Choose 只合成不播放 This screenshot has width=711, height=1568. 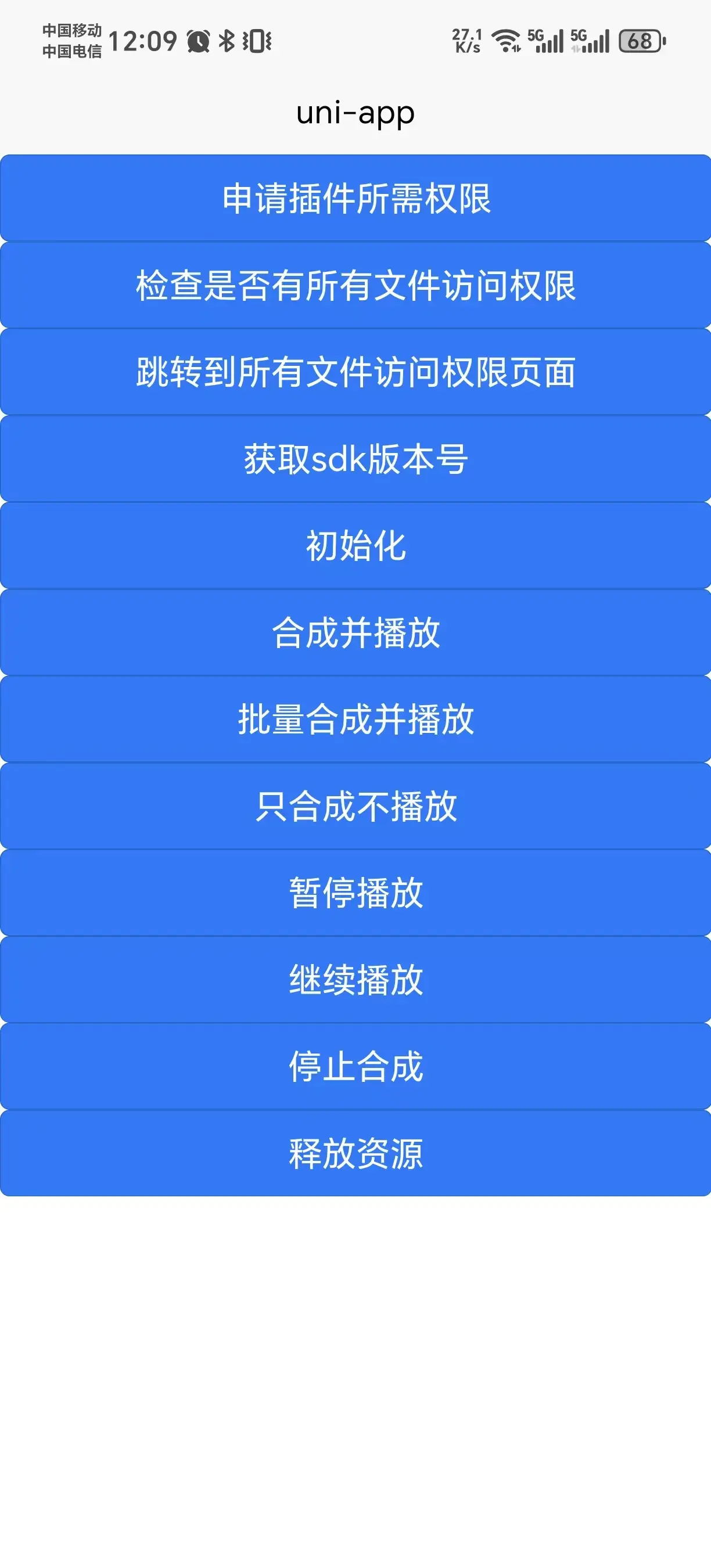[x=355, y=806]
